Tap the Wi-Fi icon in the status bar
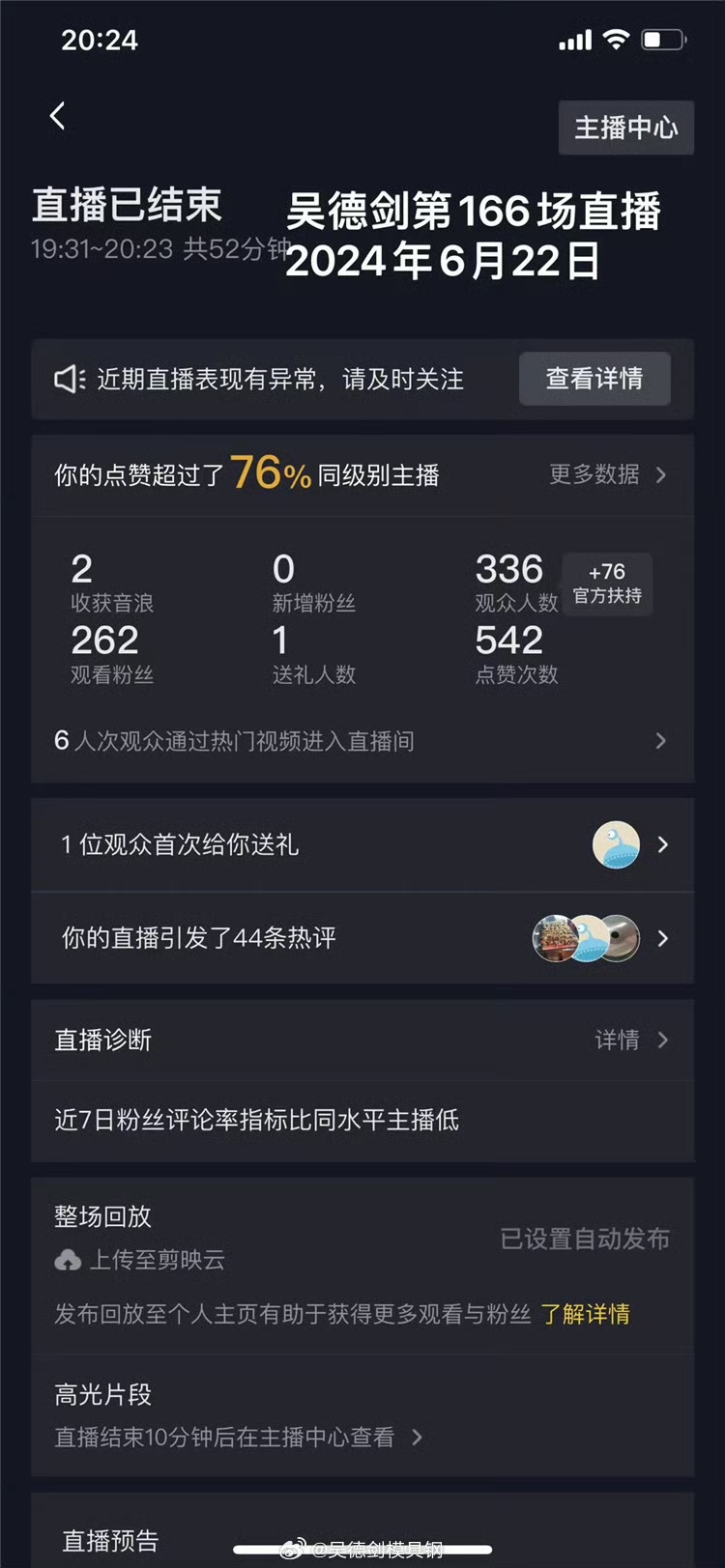The image size is (725, 1568). 617,39
